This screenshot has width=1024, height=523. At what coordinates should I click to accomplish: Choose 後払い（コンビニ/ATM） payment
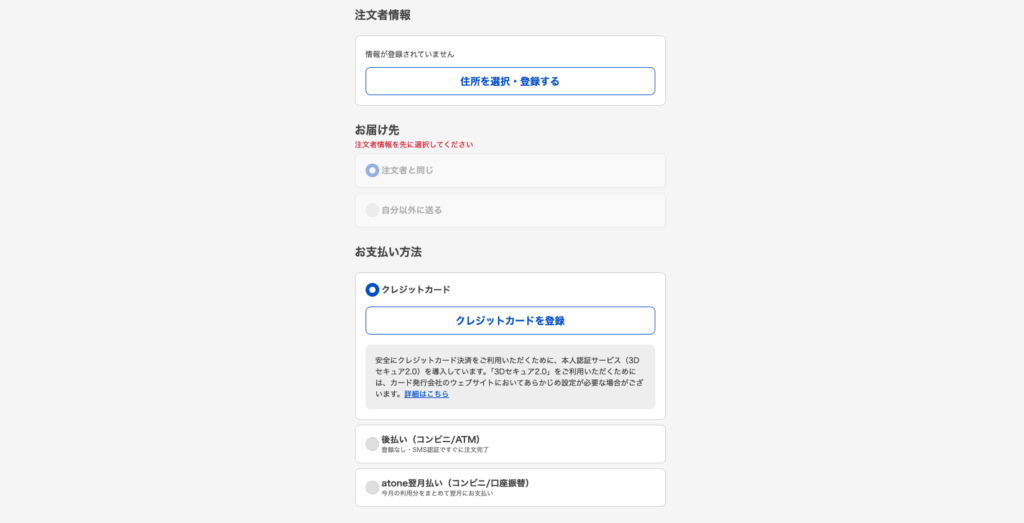click(372, 443)
